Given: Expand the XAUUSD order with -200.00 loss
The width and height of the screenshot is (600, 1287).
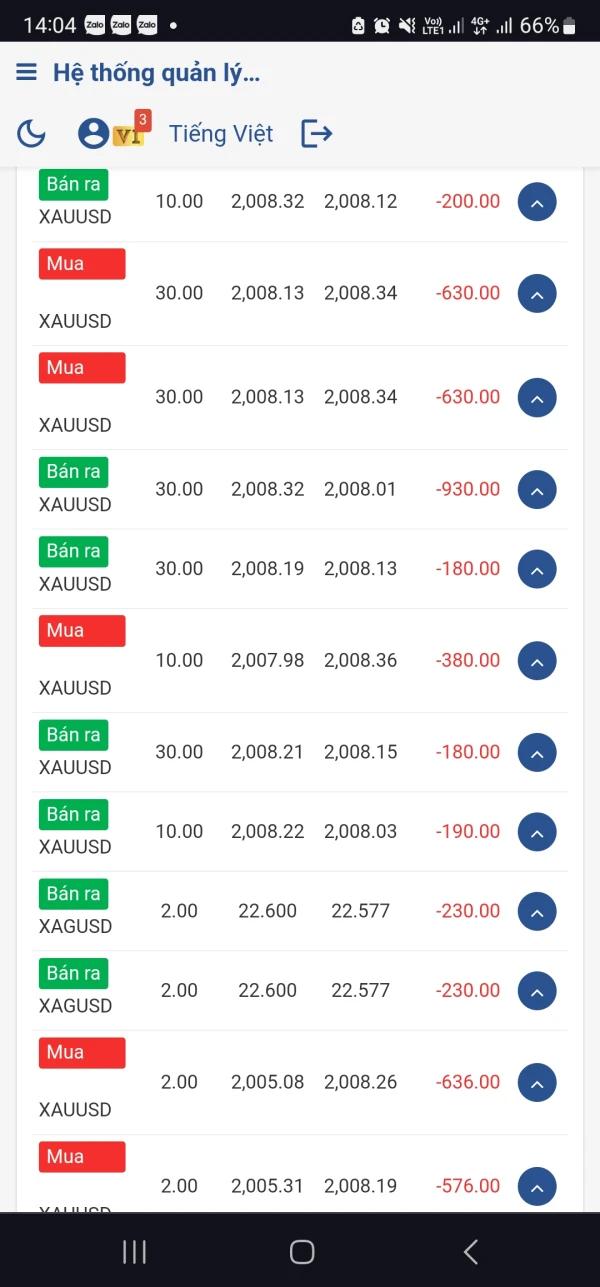Looking at the screenshot, I should [537, 202].
